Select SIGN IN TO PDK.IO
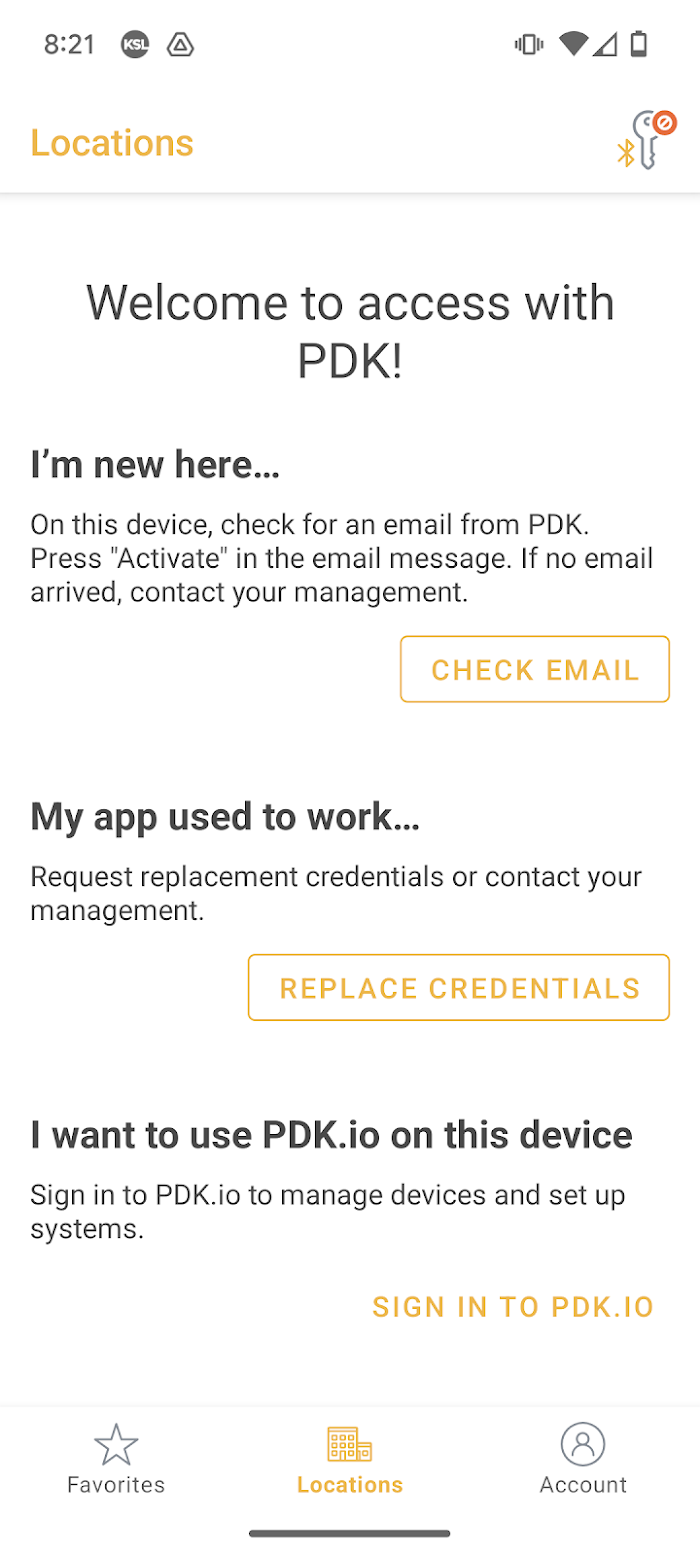 point(513,1306)
